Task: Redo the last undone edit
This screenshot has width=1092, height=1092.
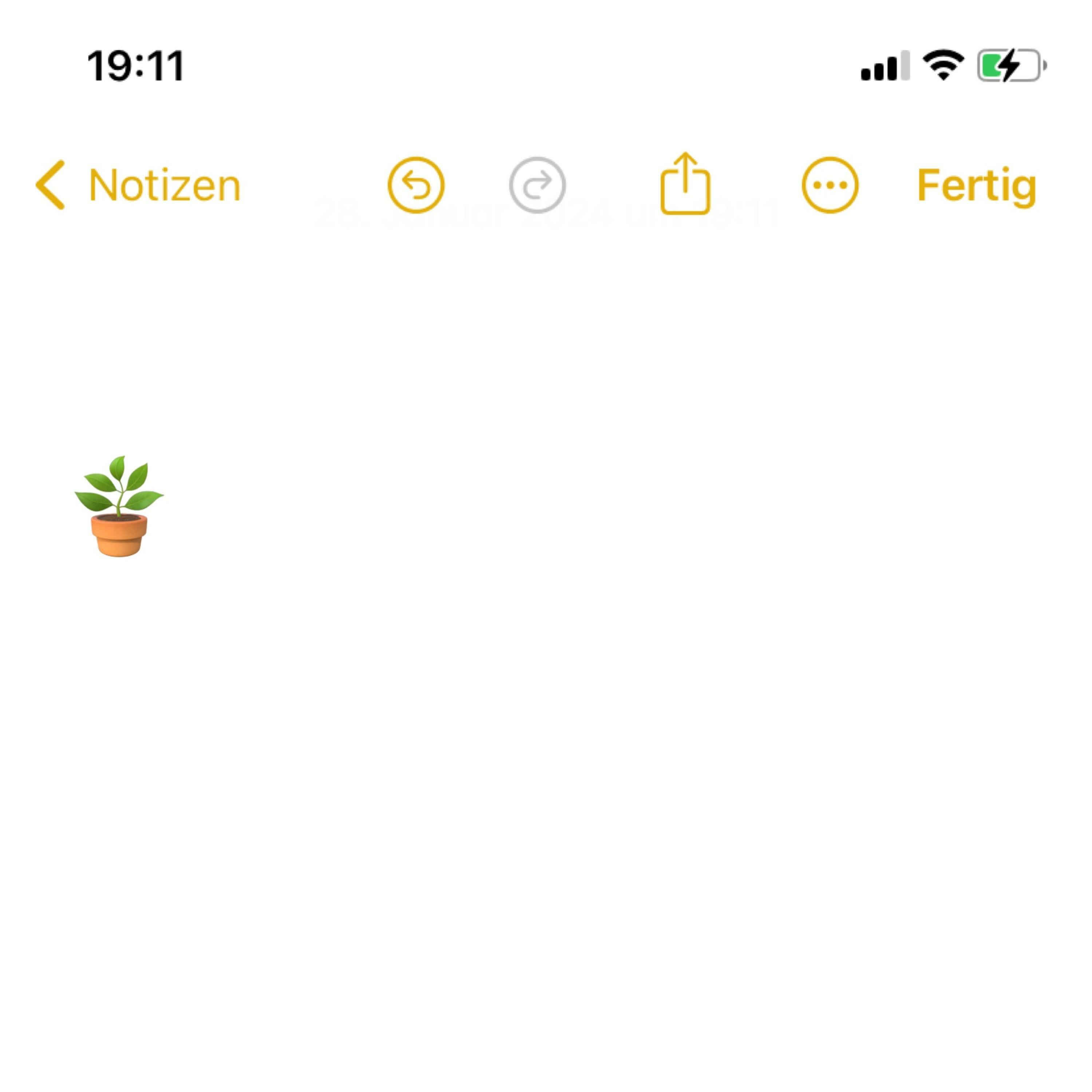Action: [x=537, y=185]
